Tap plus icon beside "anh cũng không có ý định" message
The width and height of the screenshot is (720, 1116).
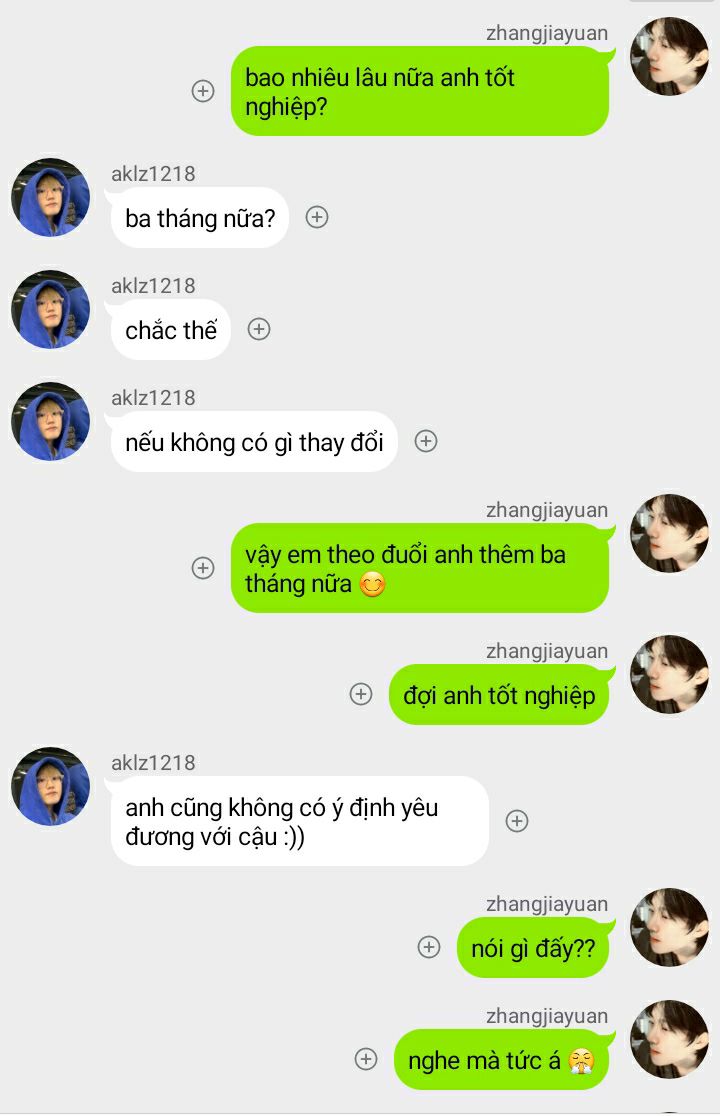517,821
